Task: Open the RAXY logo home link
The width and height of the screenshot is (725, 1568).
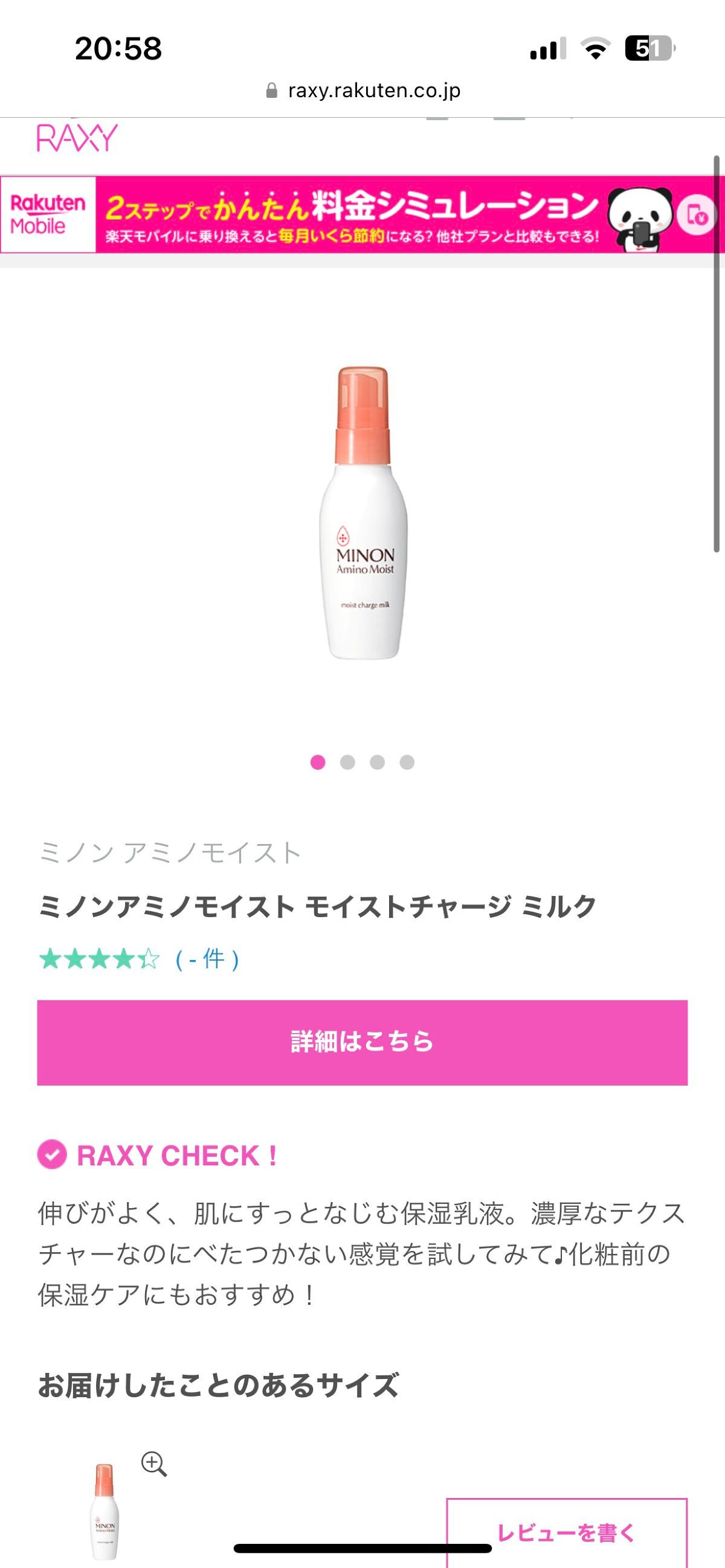Action: coord(77,138)
